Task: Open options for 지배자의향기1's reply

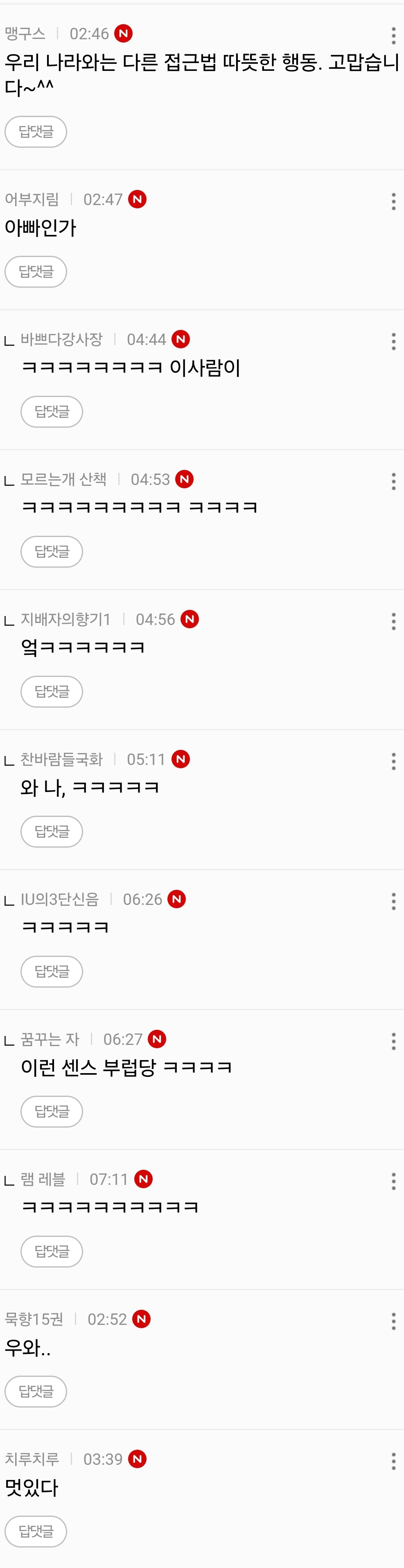Action: 394,621
